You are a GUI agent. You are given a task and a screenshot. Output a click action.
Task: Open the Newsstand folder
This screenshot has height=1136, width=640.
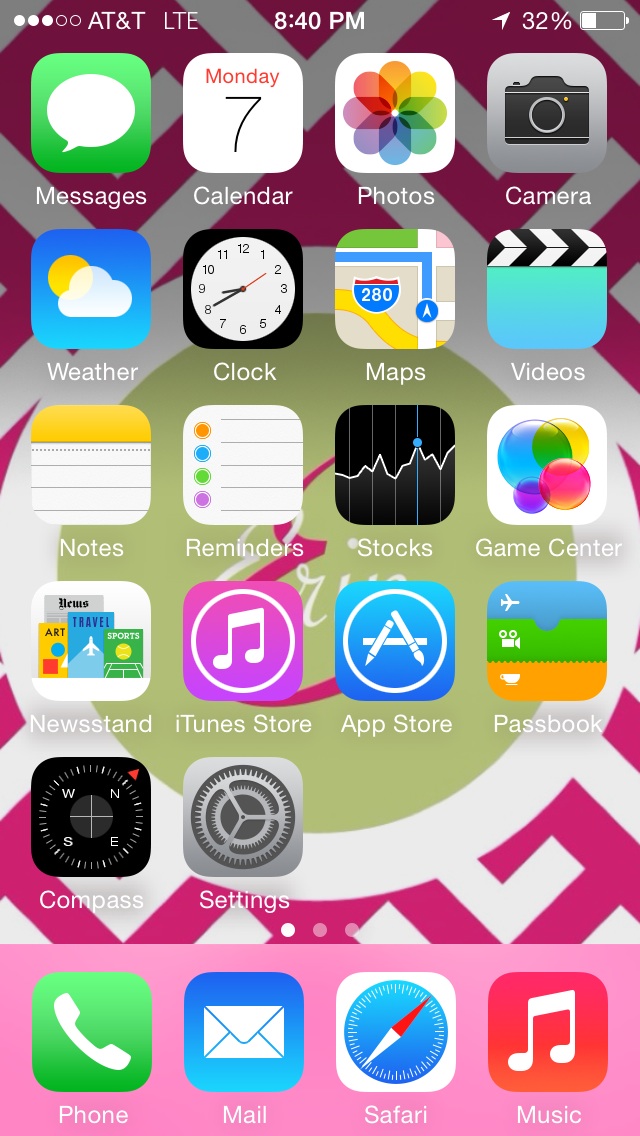coord(91,641)
